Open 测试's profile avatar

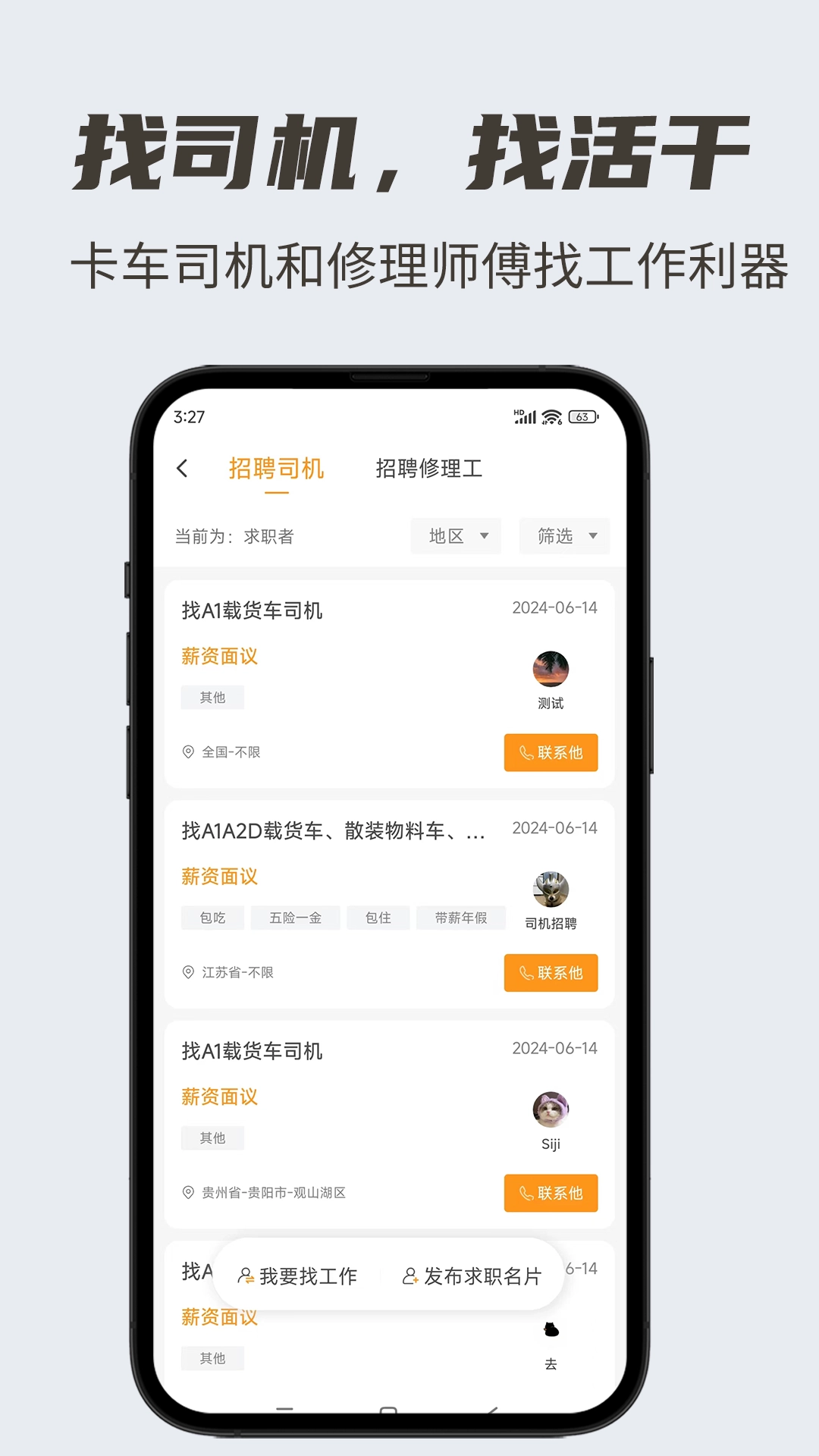551,668
